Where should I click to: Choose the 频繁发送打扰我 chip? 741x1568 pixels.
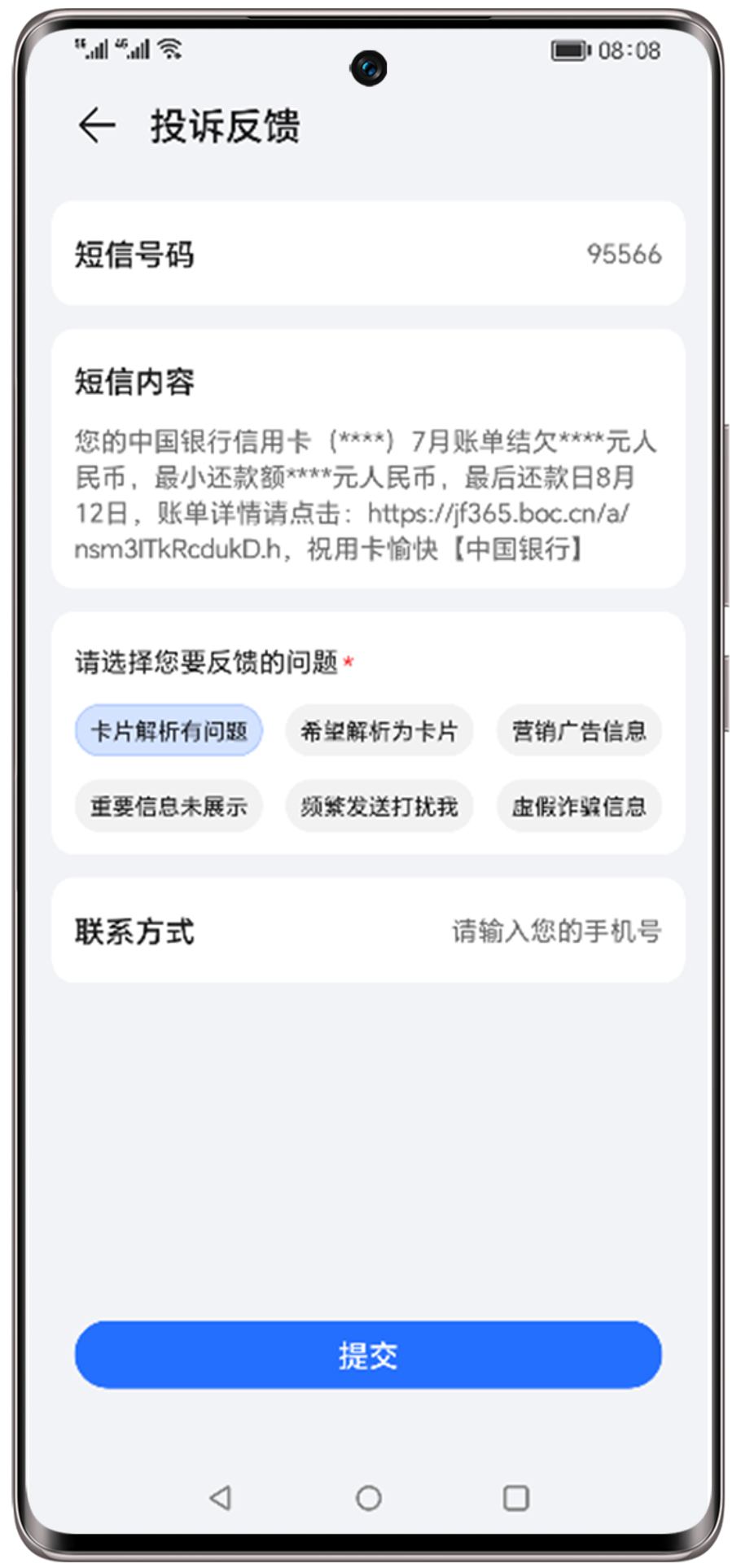379,806
